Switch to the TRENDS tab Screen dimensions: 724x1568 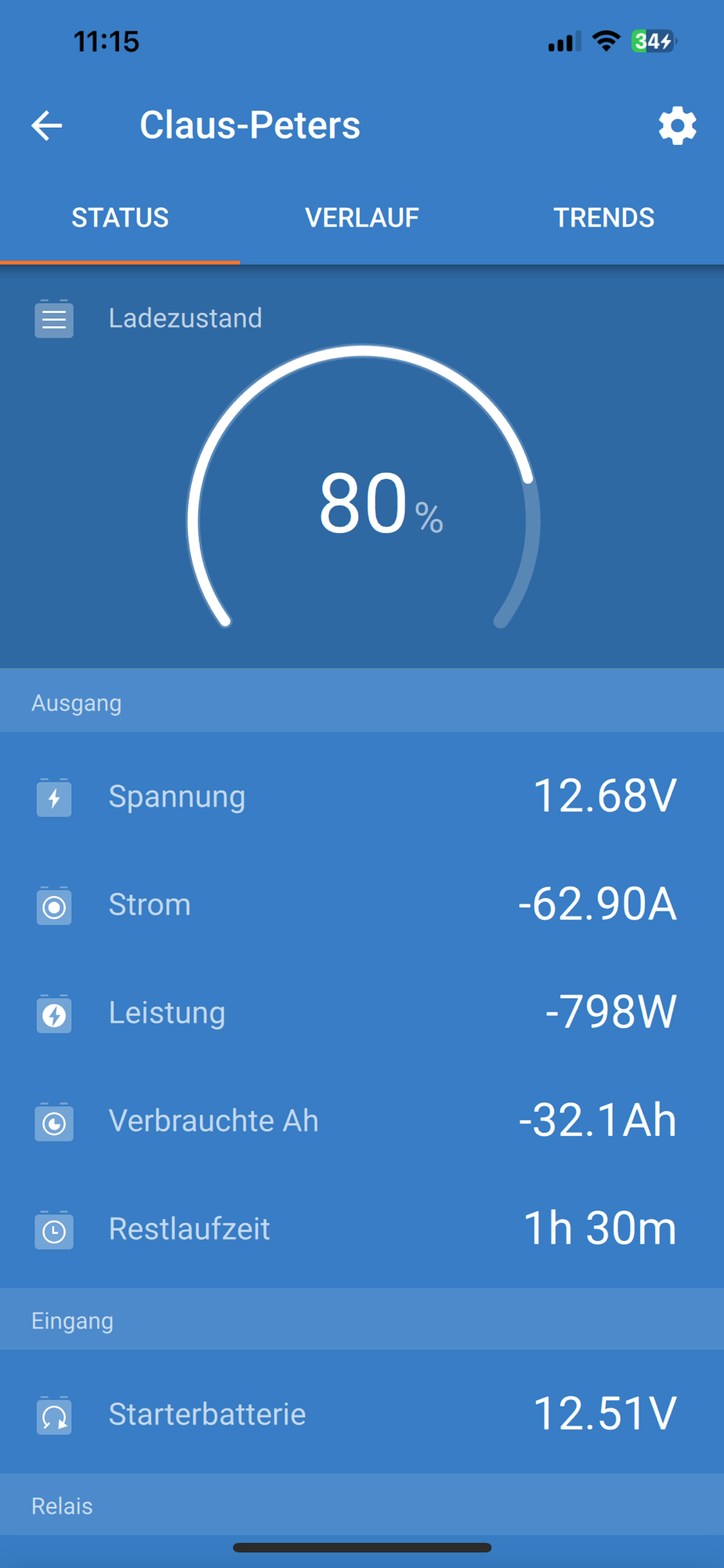tap(603, 218)
